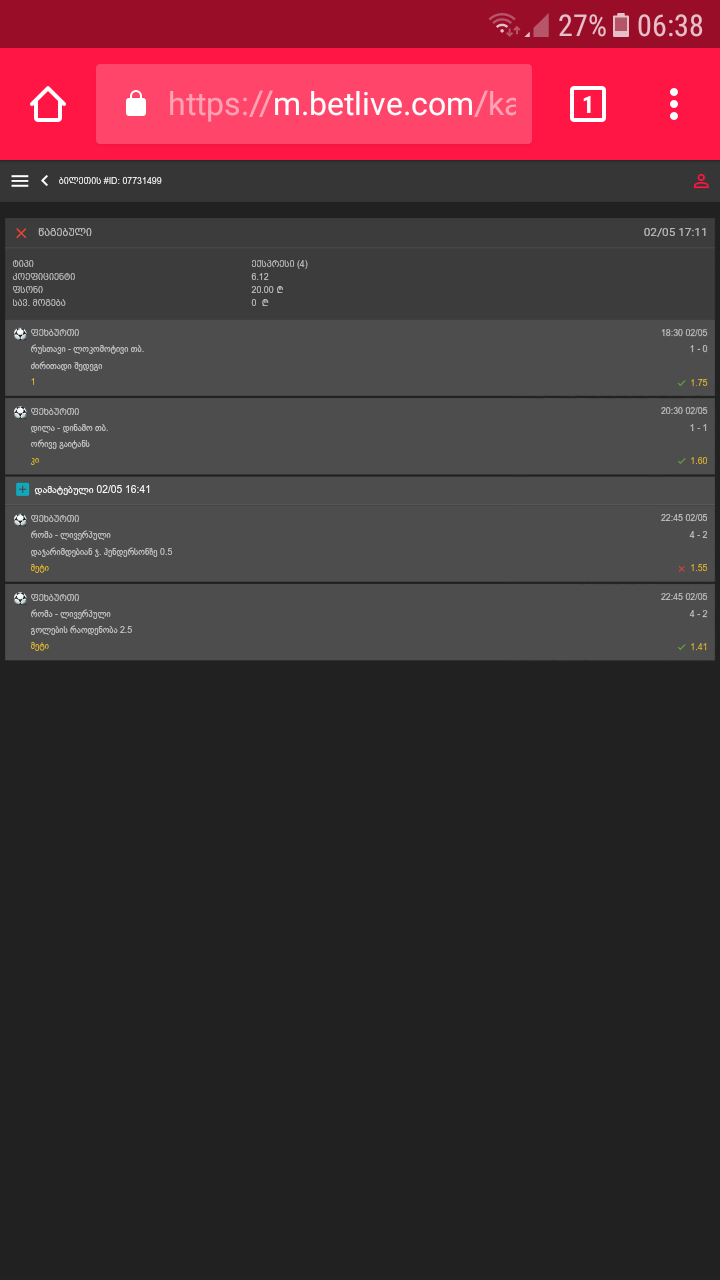Viewport: 720px width, 1280px height.
Task: Open the user account icon
Action: 701,181
